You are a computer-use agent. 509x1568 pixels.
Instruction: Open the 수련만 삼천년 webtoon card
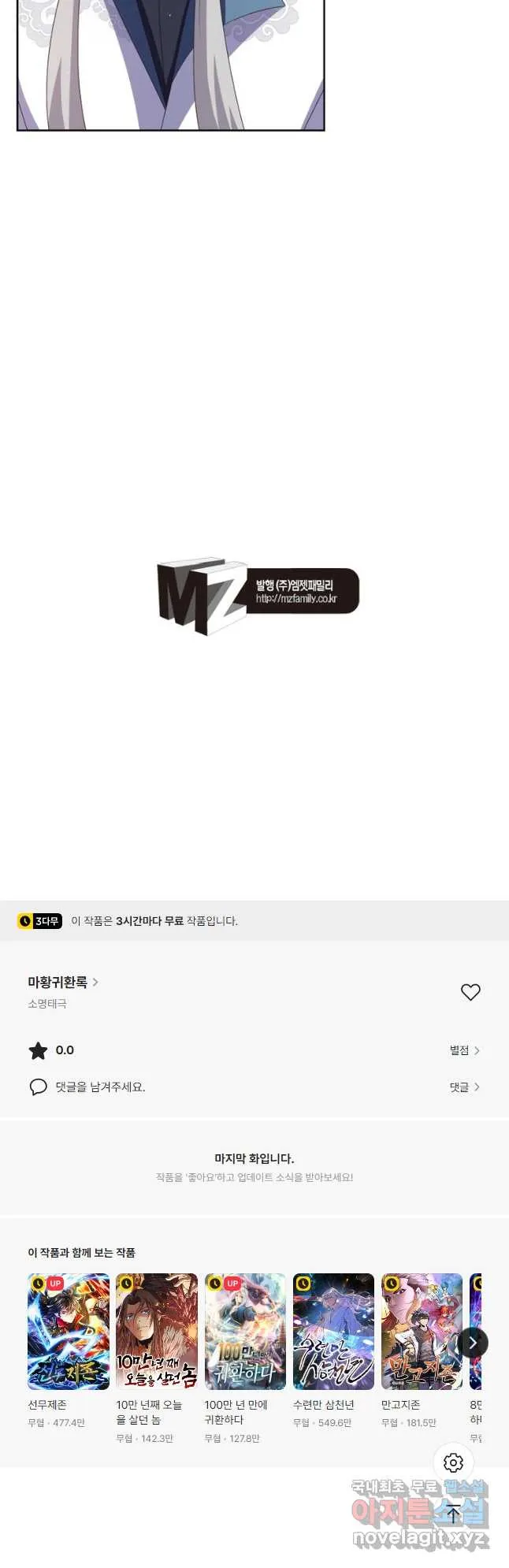click(333, 1331)
